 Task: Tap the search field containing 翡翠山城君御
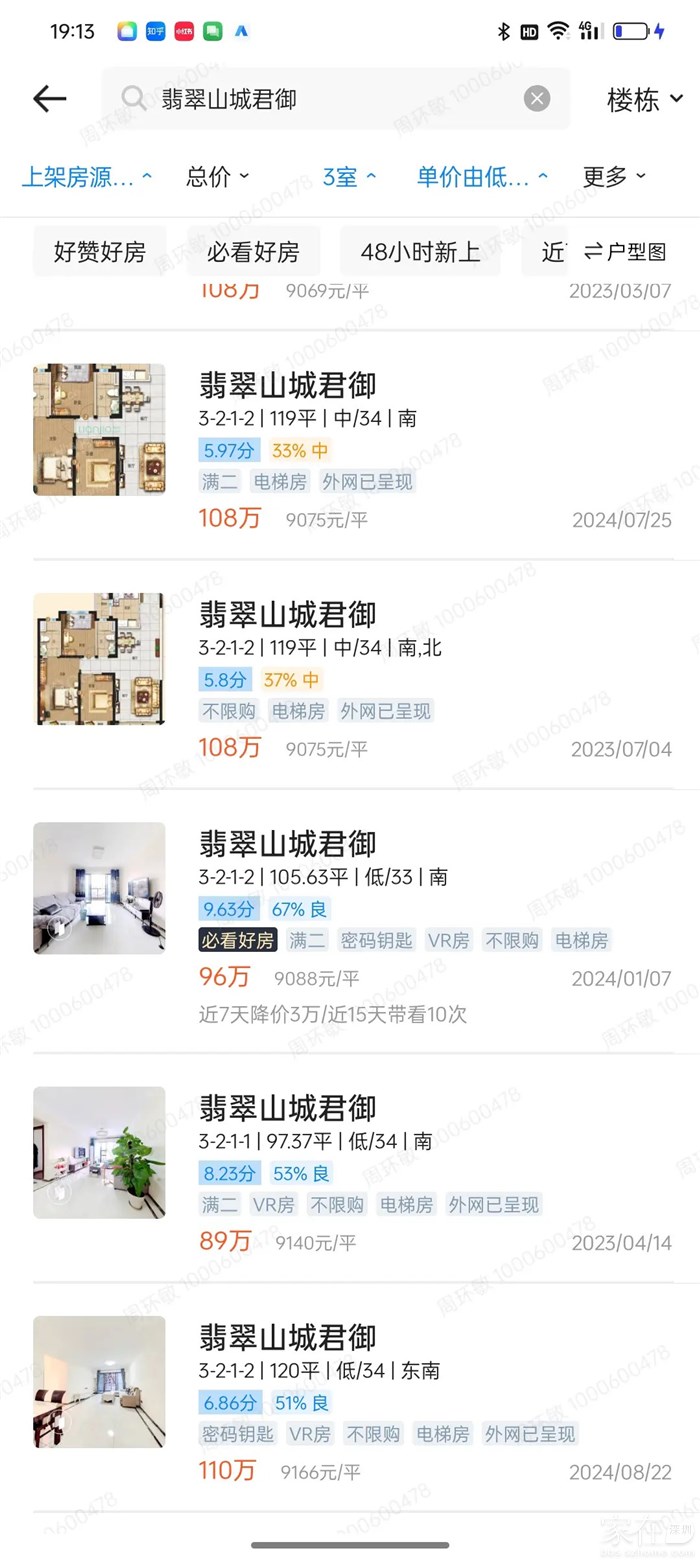coord(320,99)
